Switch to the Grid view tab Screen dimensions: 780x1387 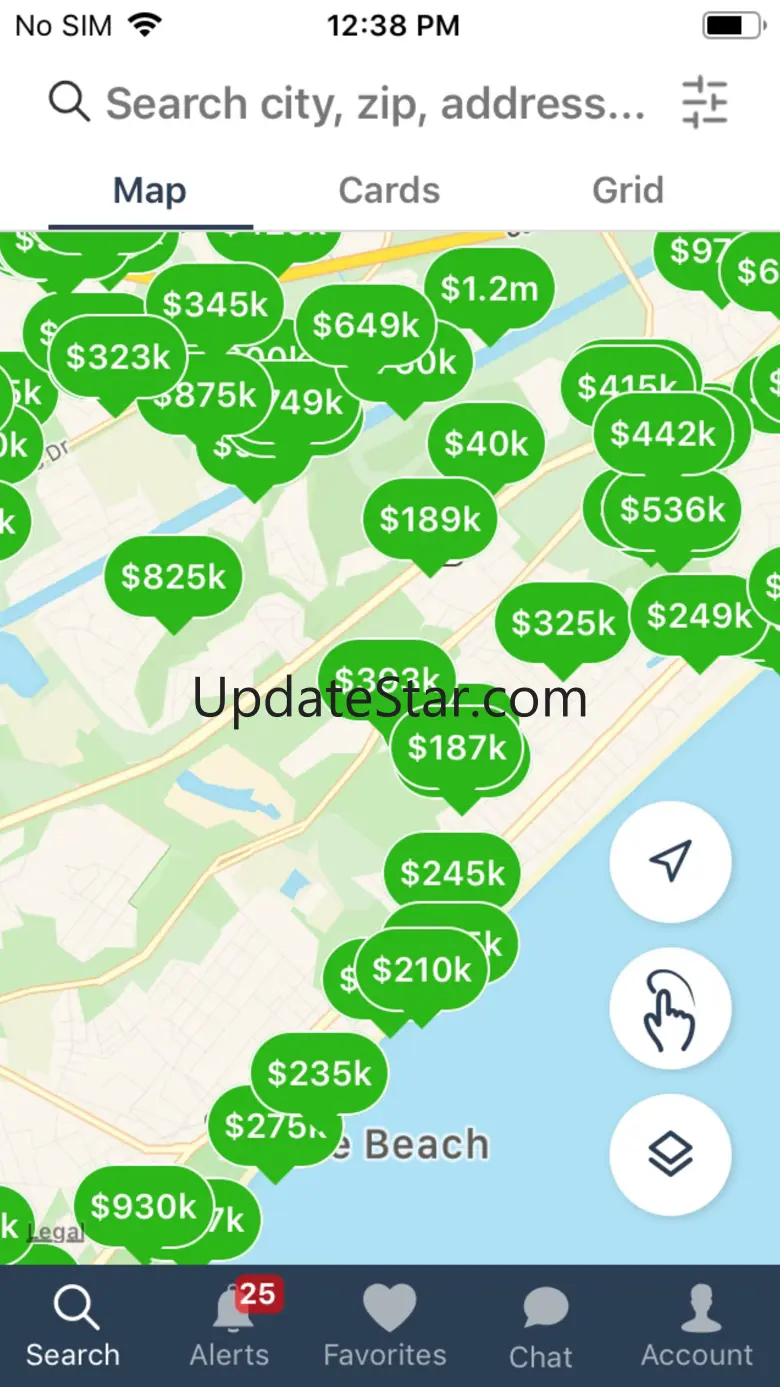627,190
